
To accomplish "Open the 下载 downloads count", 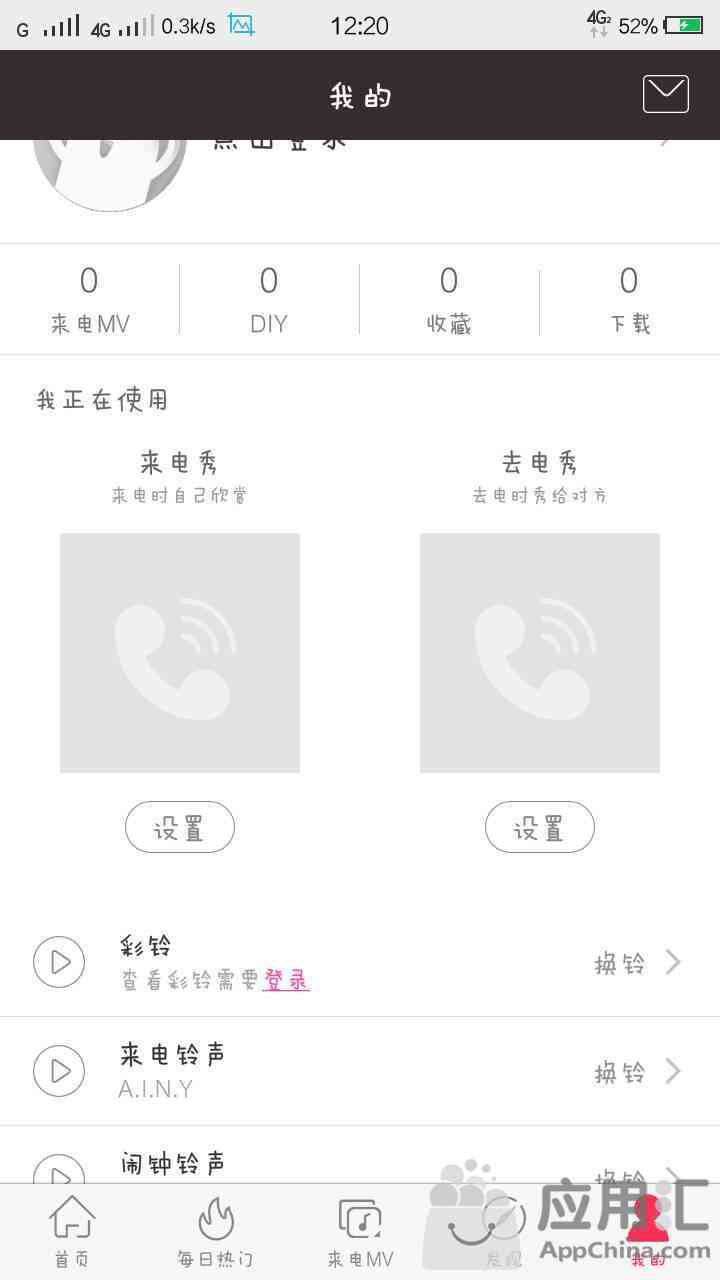I will point(629,300).
